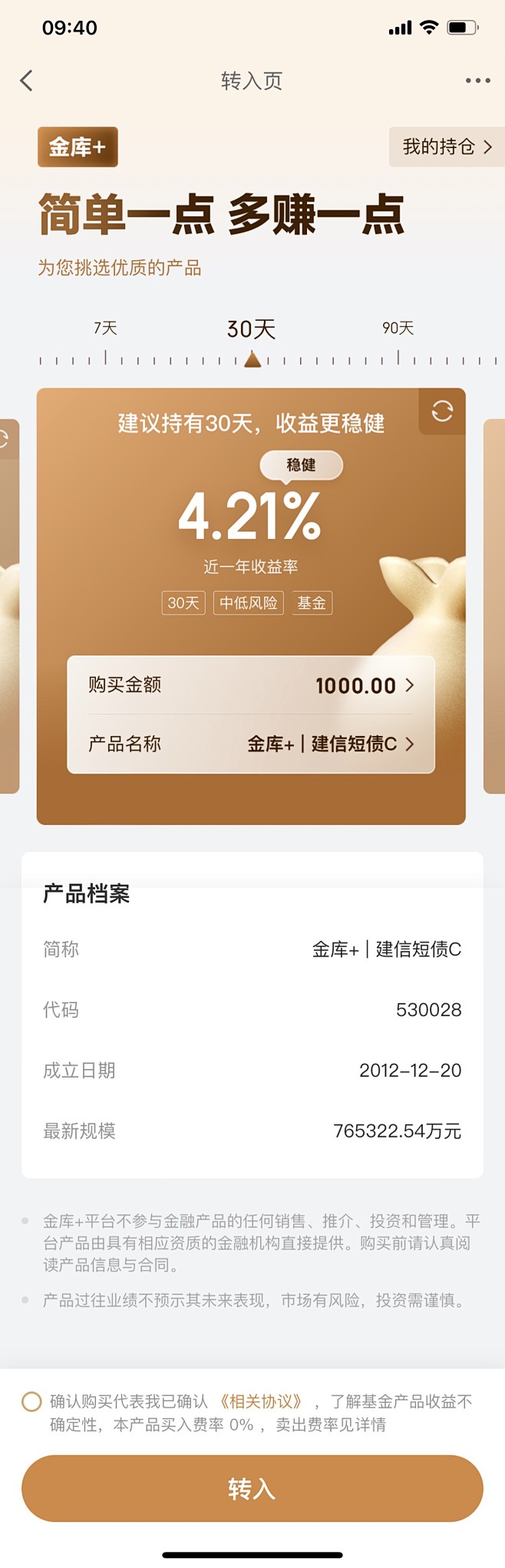Open 我的持仓 holdings

click(447, 147)
